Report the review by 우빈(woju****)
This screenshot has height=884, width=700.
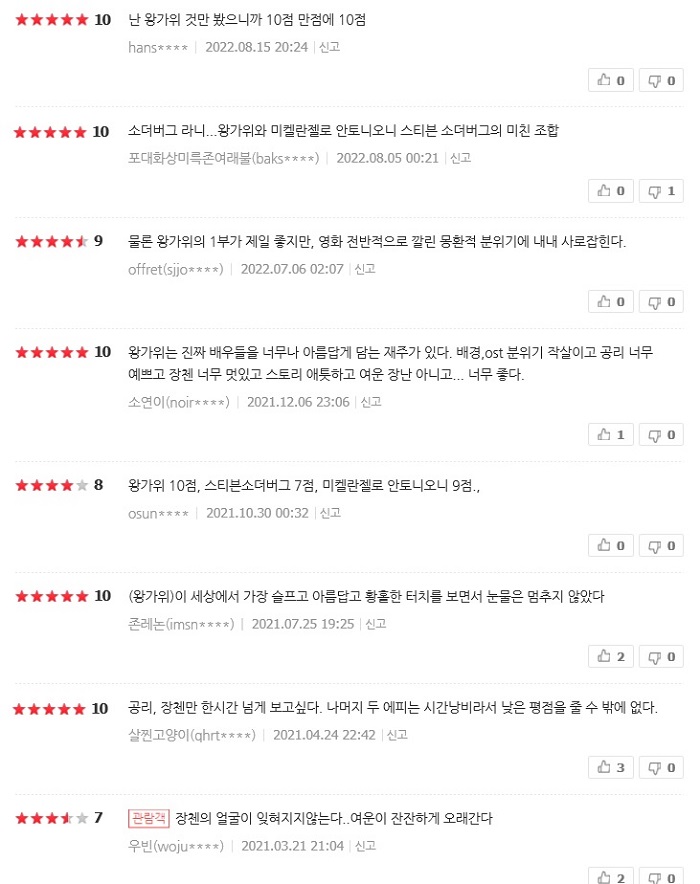click(x=365, y=846)
